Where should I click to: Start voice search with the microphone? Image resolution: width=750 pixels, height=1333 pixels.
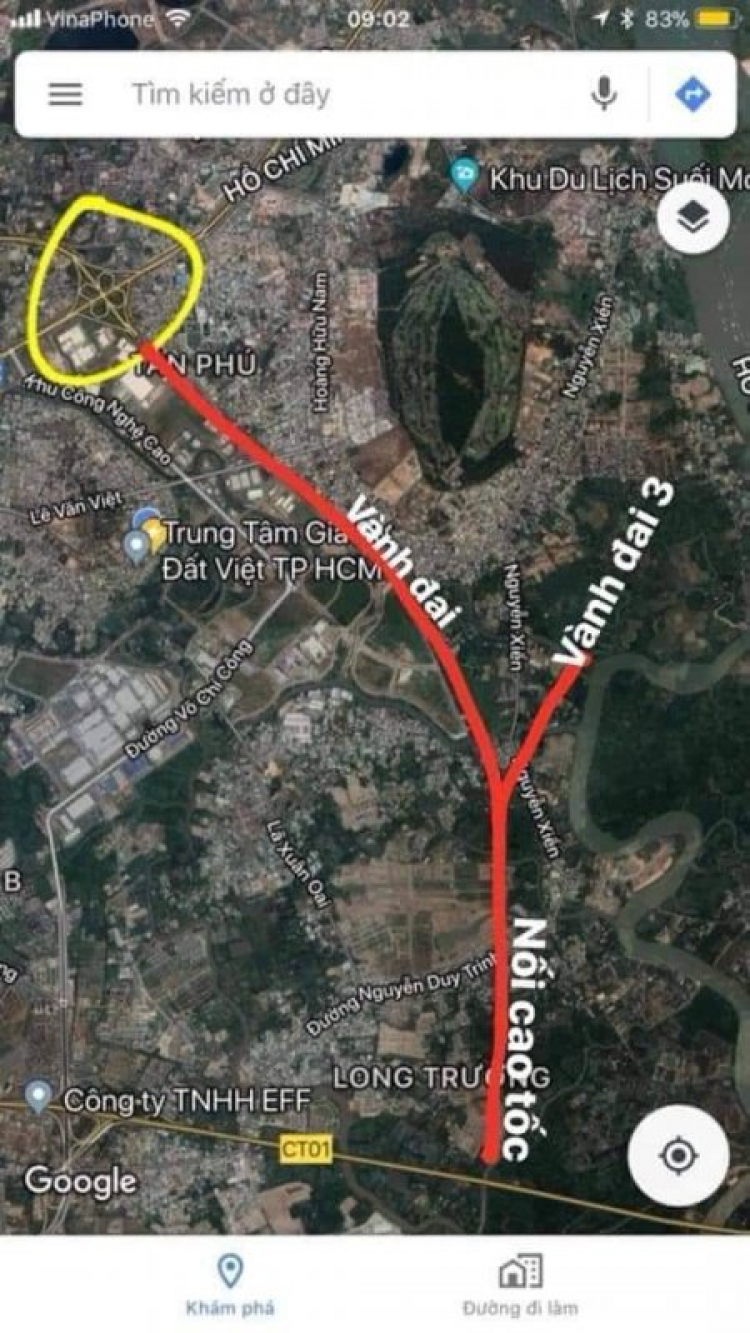coord(603,94)
